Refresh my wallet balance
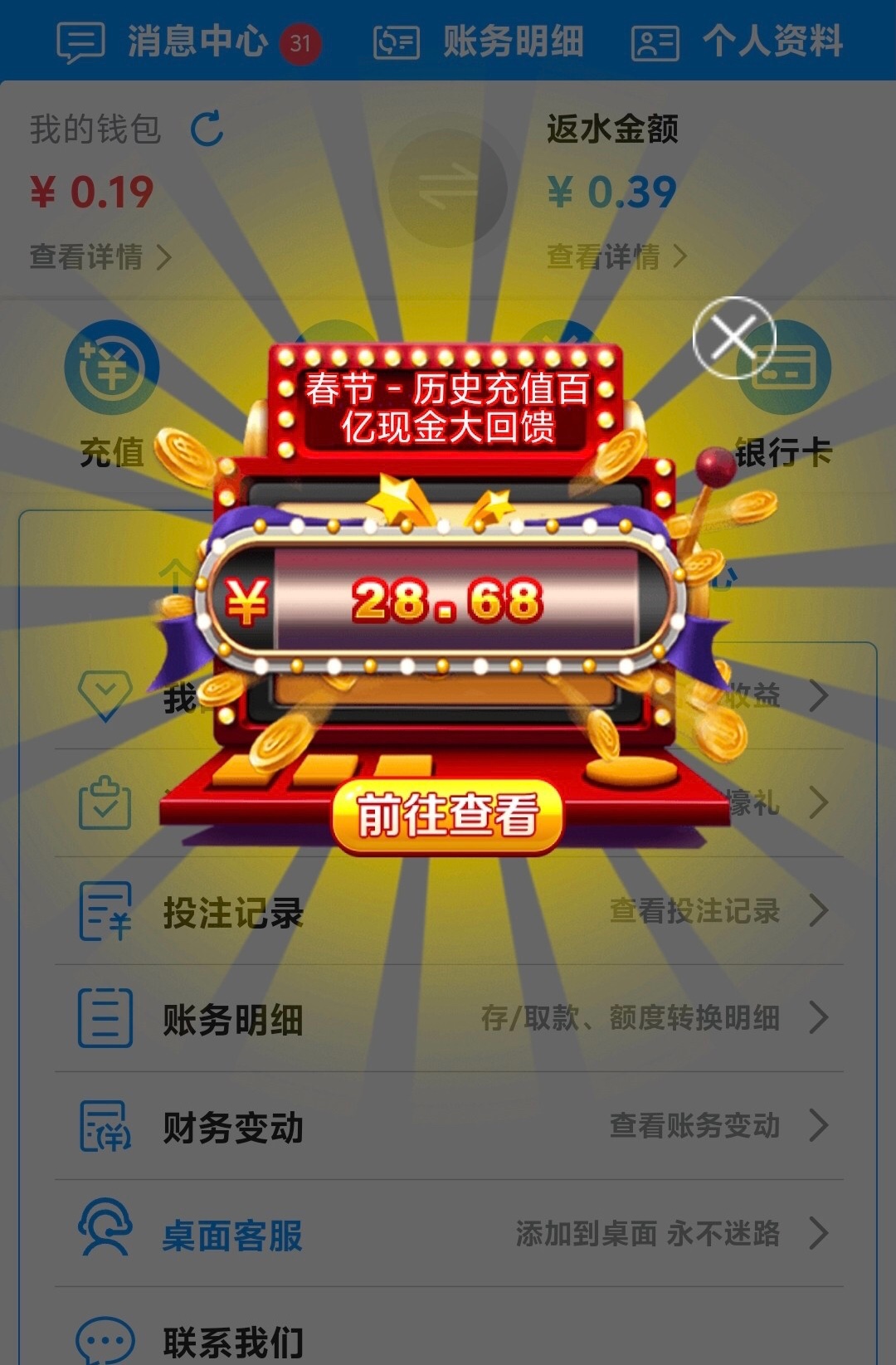Screen dimensions: 896x1365 pyautogui.click(x=207, y=129)
